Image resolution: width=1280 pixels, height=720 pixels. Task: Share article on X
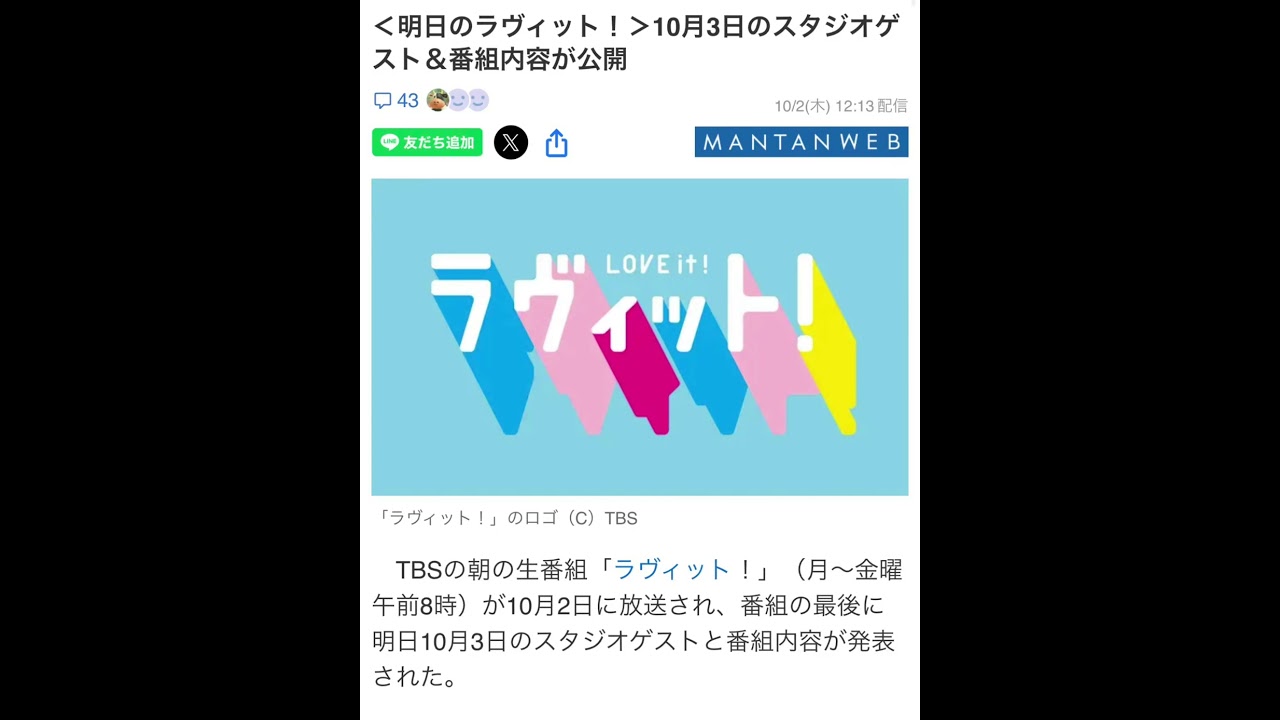511,143
